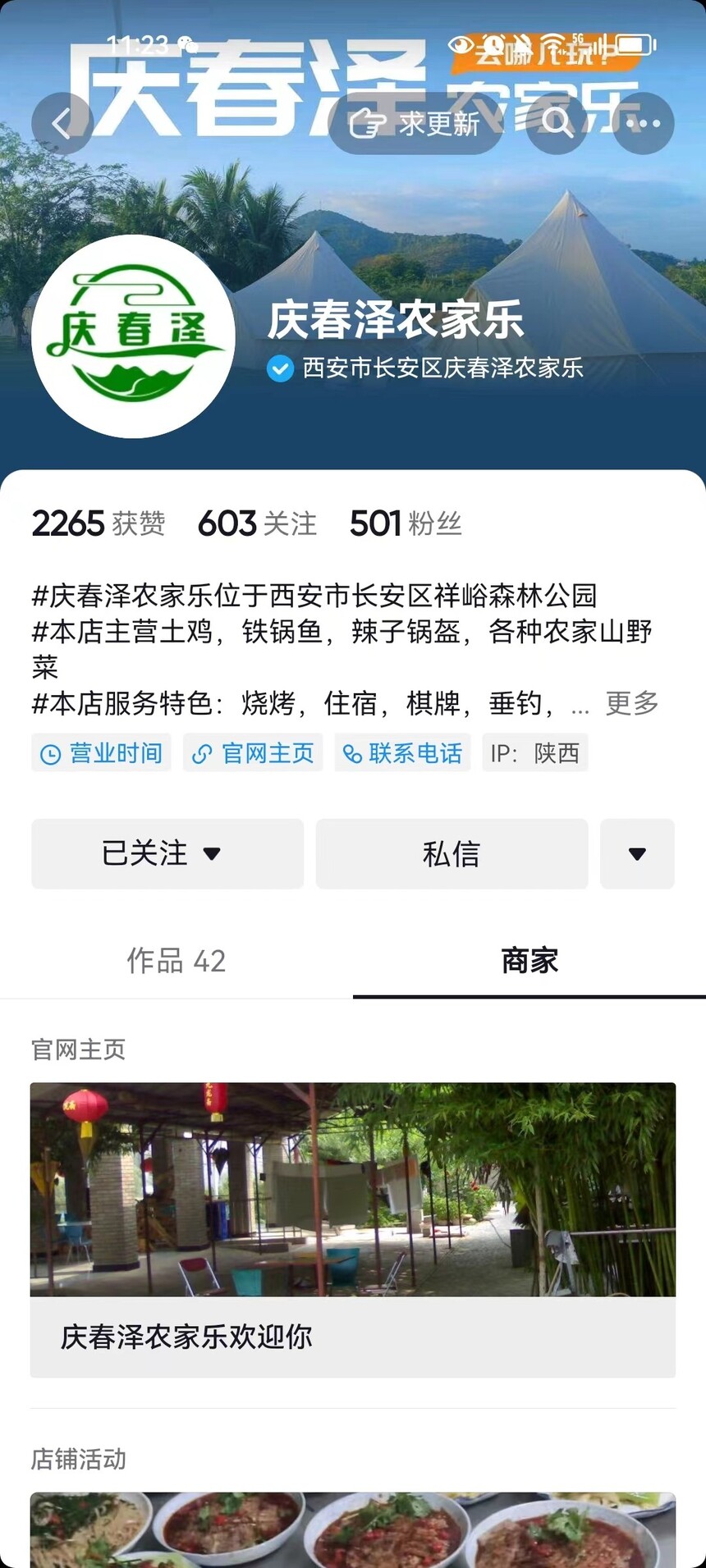The image size is (706, 1568).
Task: Open the 官网主页 link chip
Action: coord(253,753)
